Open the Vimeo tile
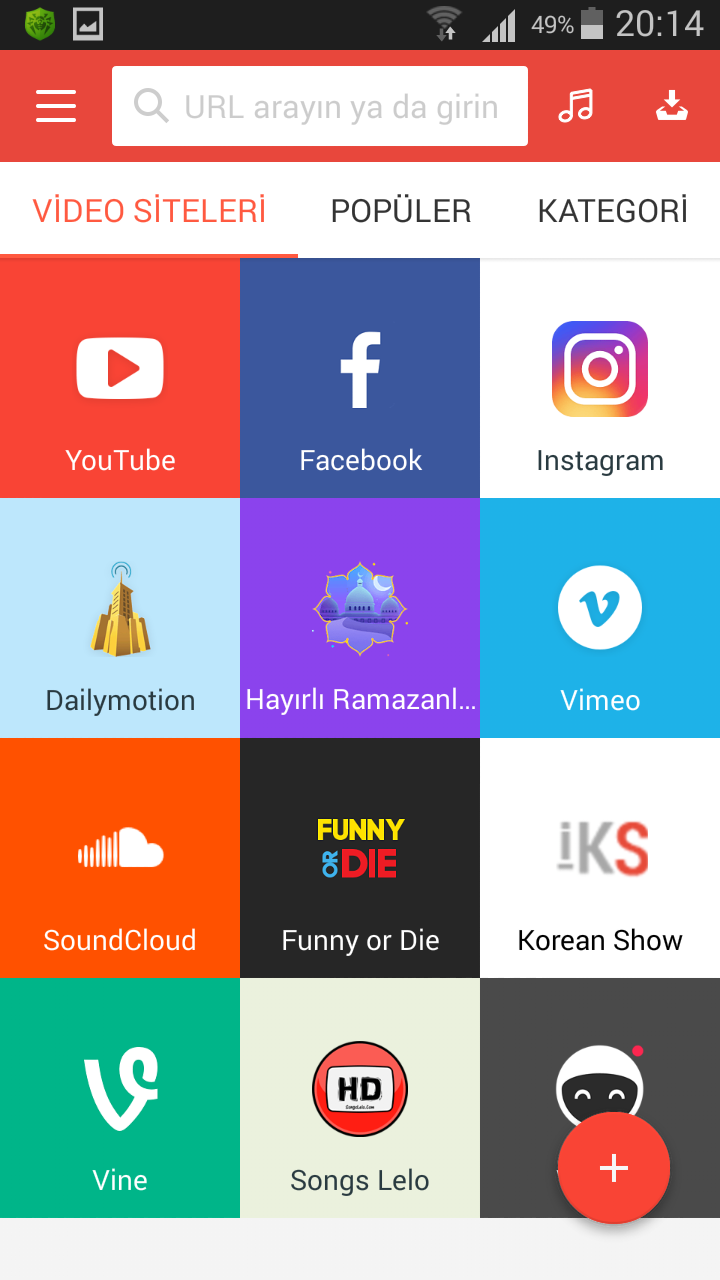 pyautogui.click(x=600, y=618)
